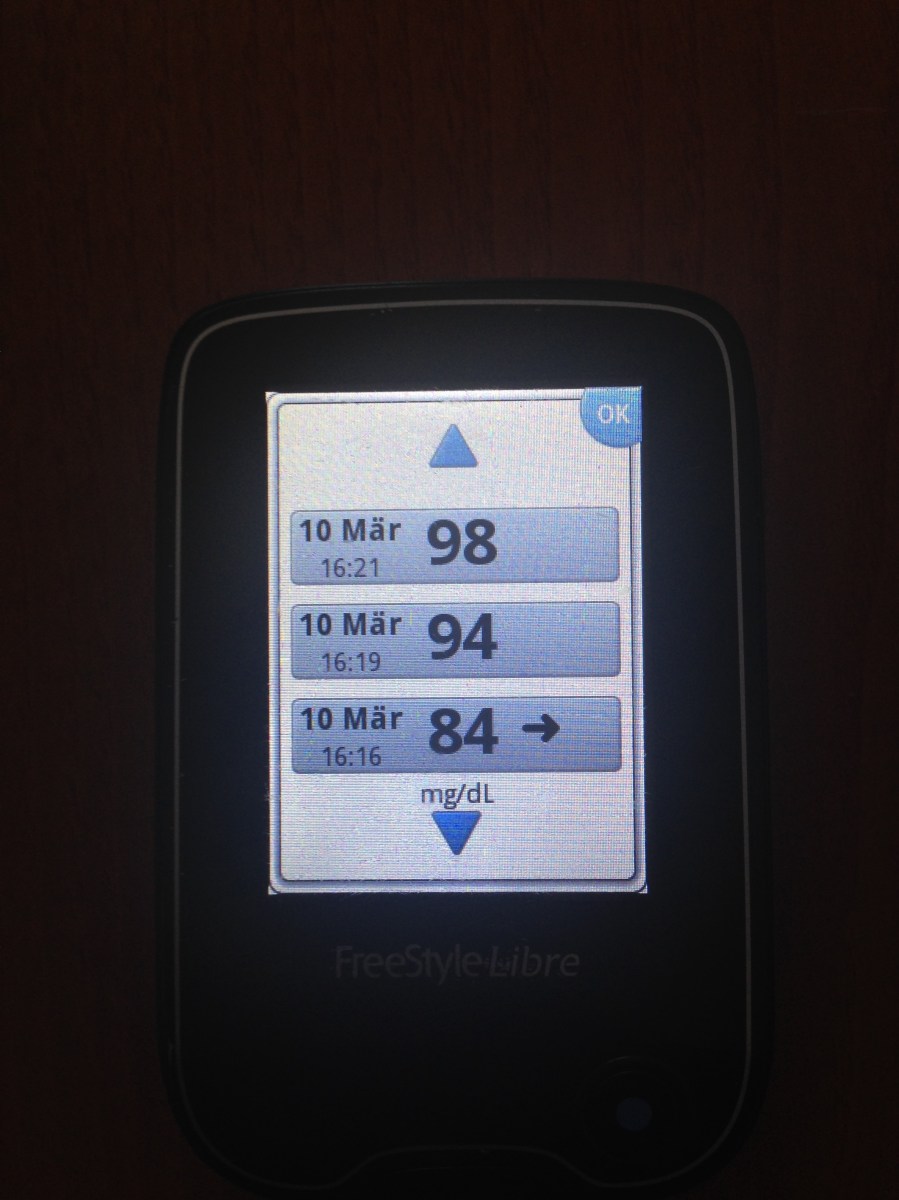The image size is (899, 1200).
Task: Tap the OK button
Action: pos(612,415)
